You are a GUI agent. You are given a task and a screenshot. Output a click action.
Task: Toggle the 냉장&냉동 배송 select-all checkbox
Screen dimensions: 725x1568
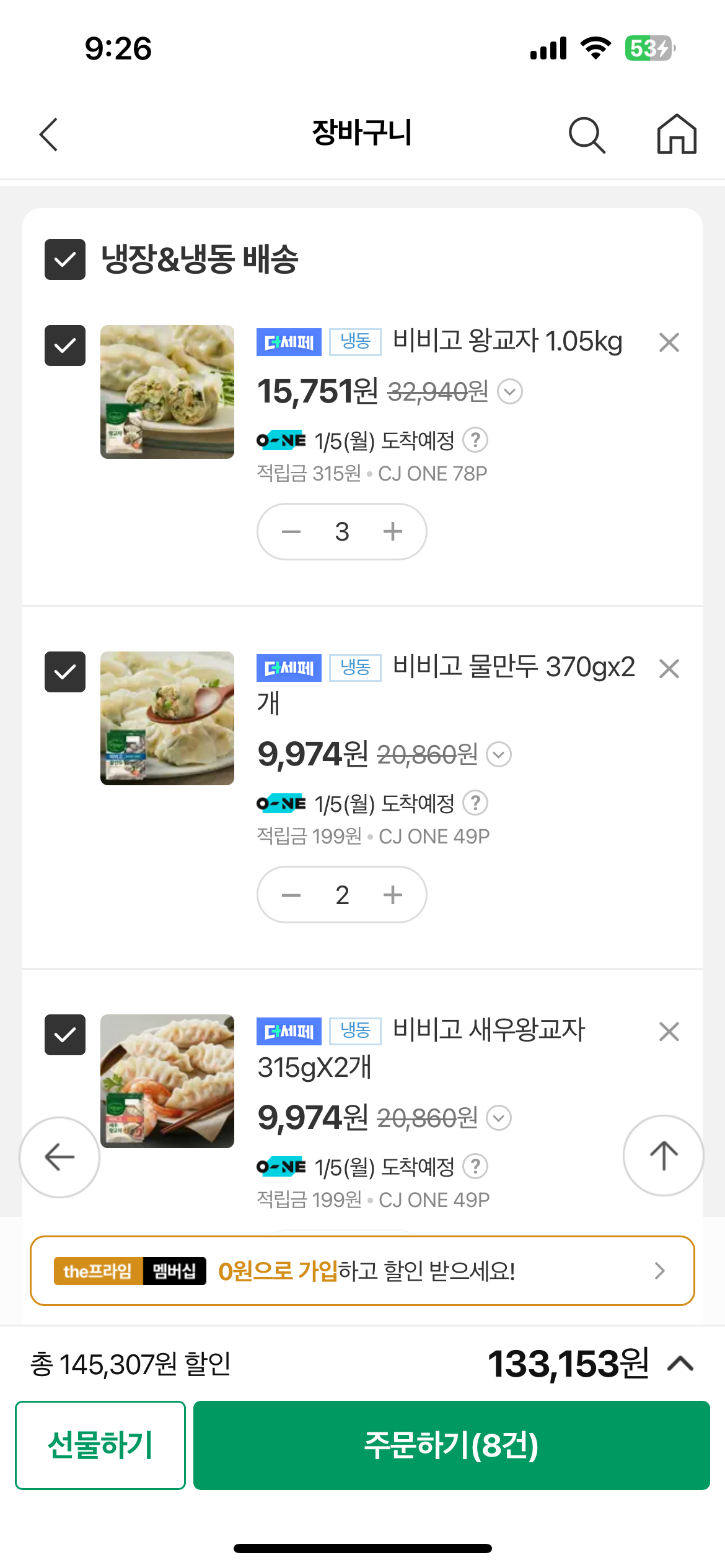click(x=65, y=259)
